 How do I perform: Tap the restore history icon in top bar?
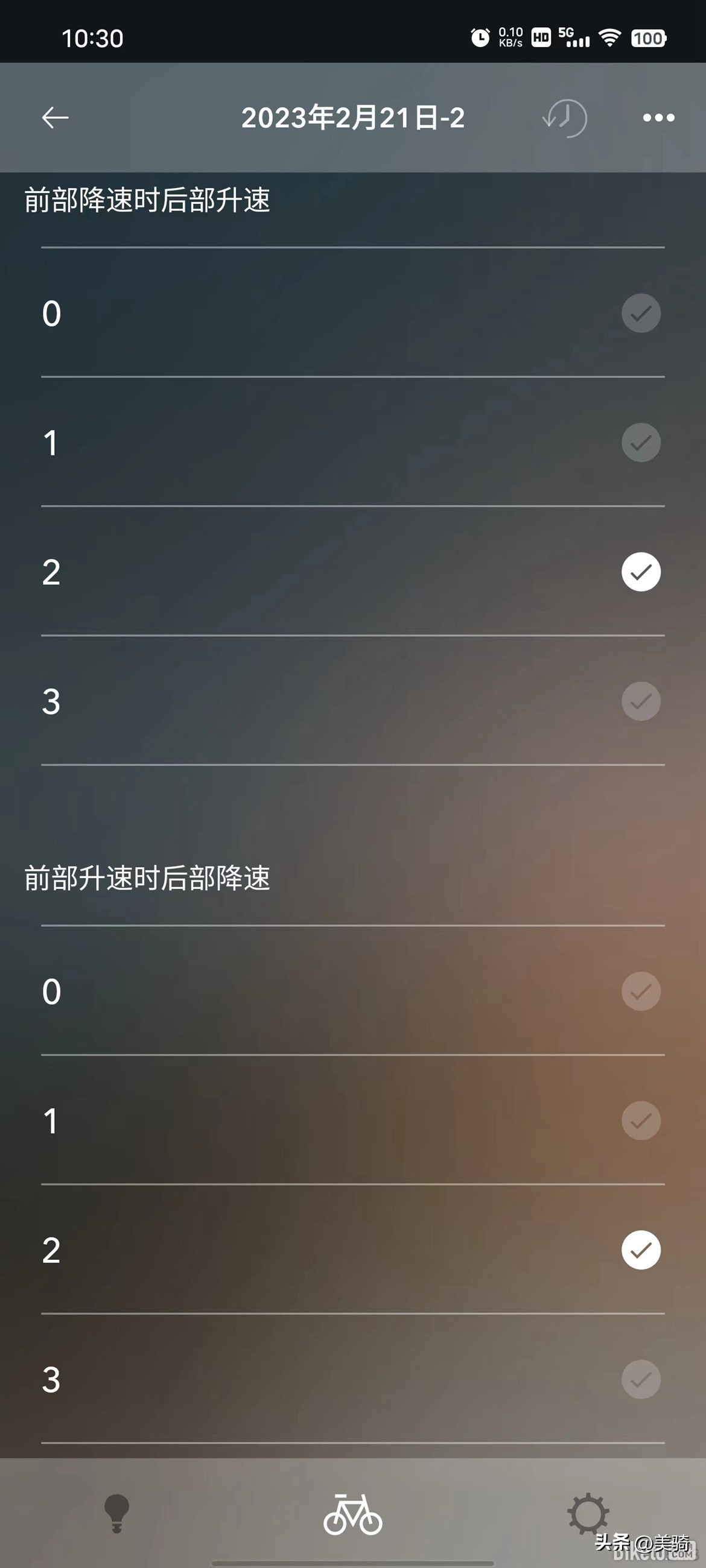pyautogui.click(x=564, y=118)
